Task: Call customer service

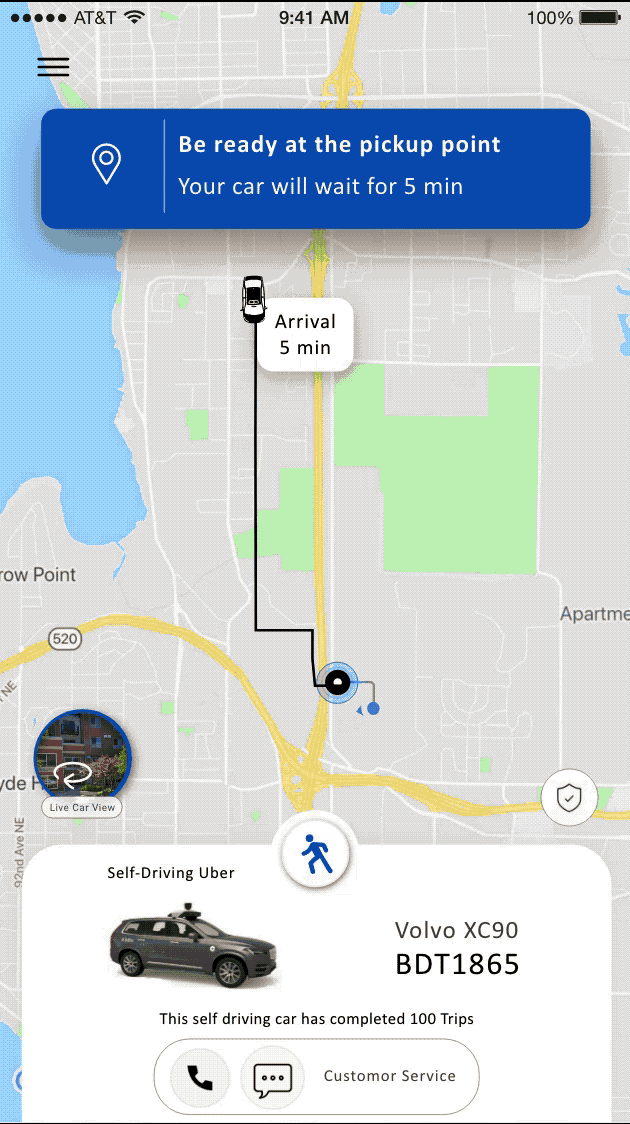Action: click(x=200, y=1077)
